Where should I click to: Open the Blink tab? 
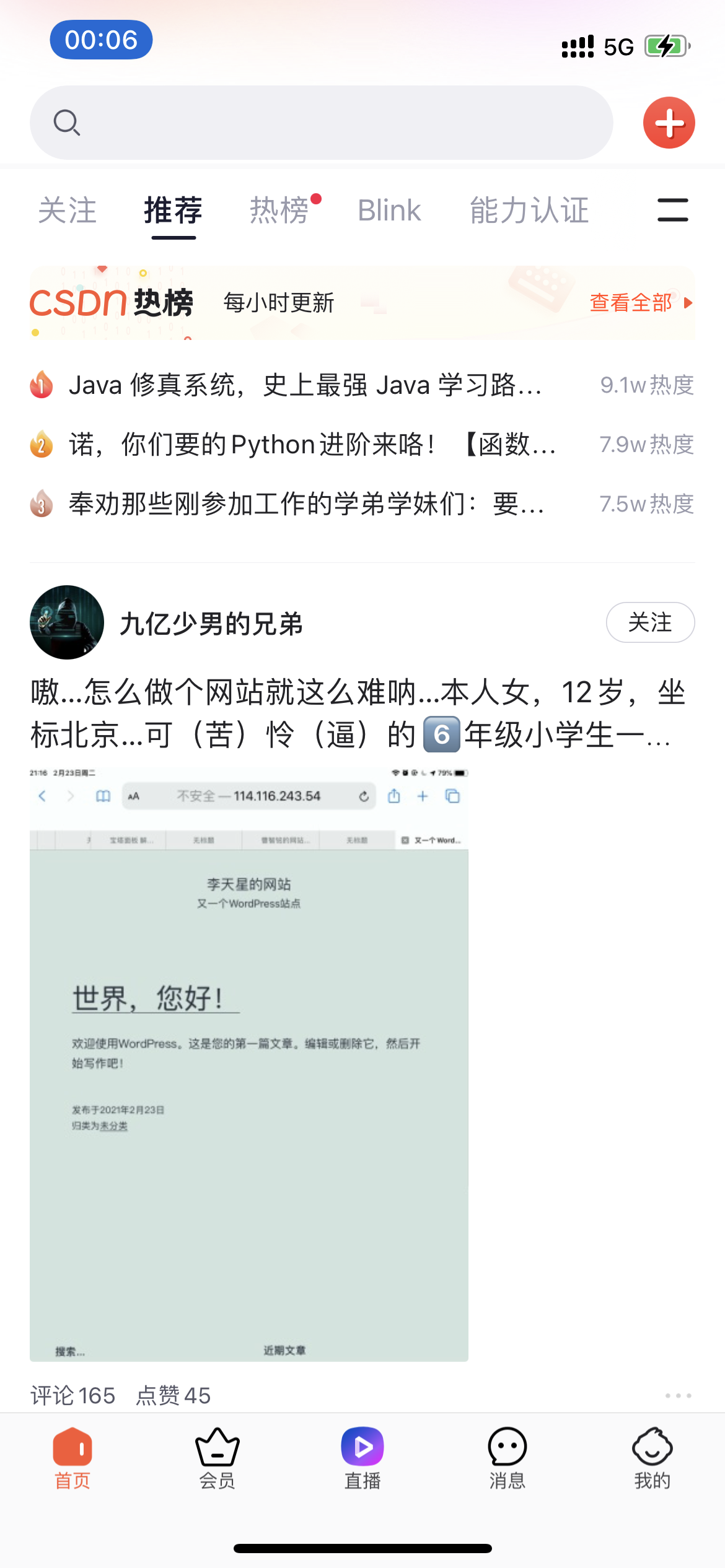389,211
